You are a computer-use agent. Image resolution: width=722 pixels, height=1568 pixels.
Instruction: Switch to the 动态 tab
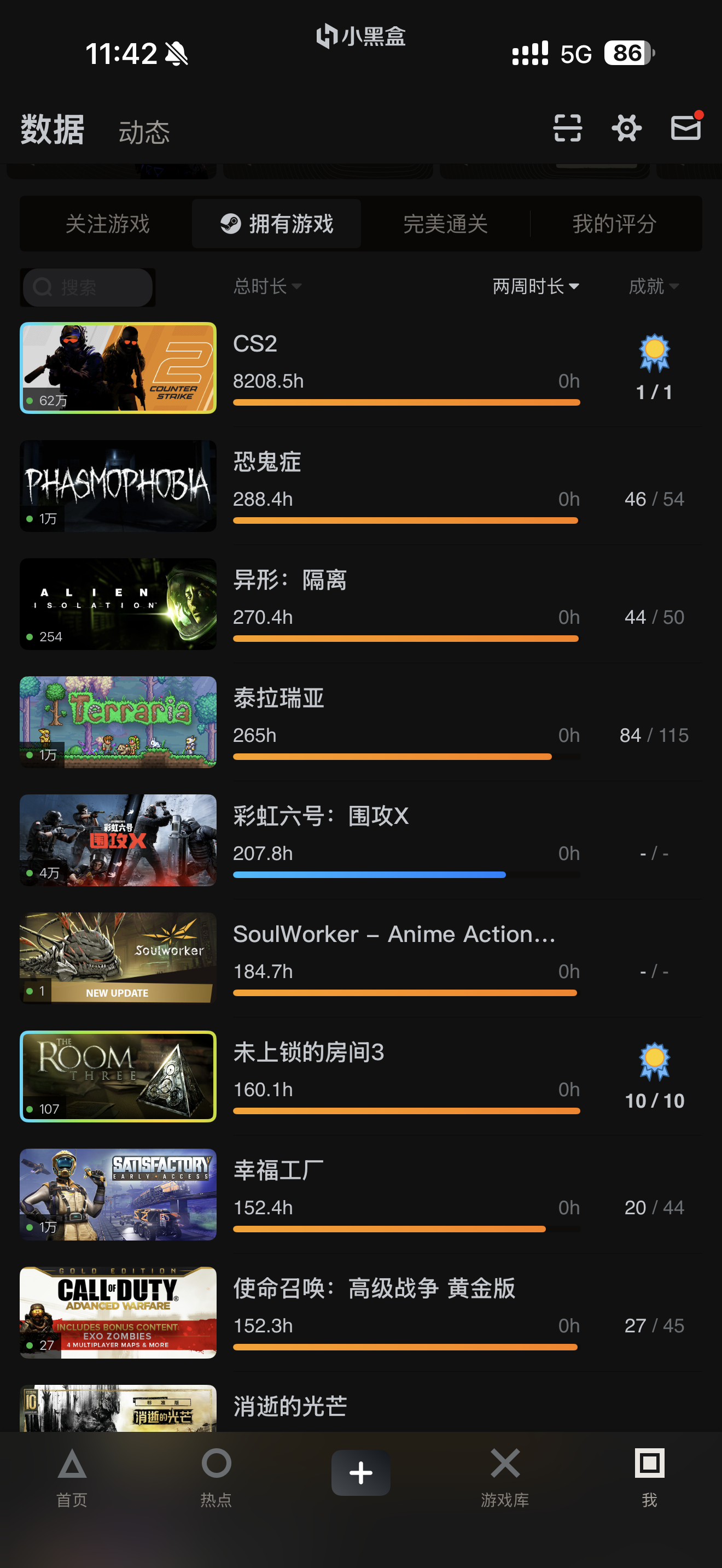pyautogui.click(x=144, y=131)
